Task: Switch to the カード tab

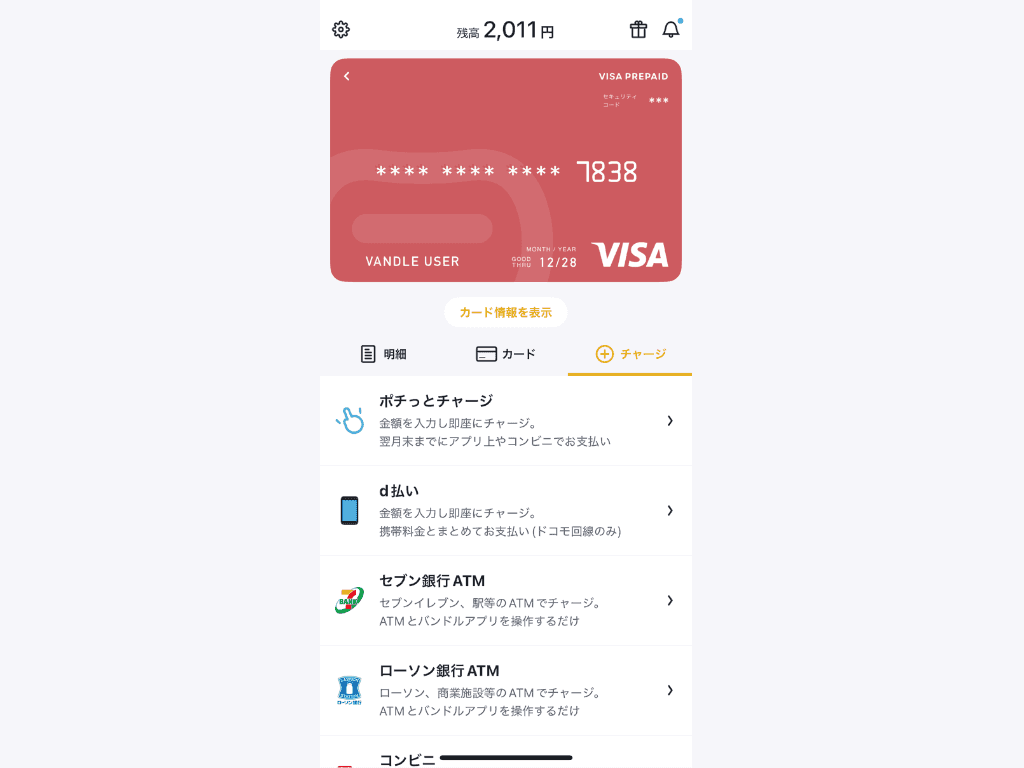Action: [x=506, y=354]
